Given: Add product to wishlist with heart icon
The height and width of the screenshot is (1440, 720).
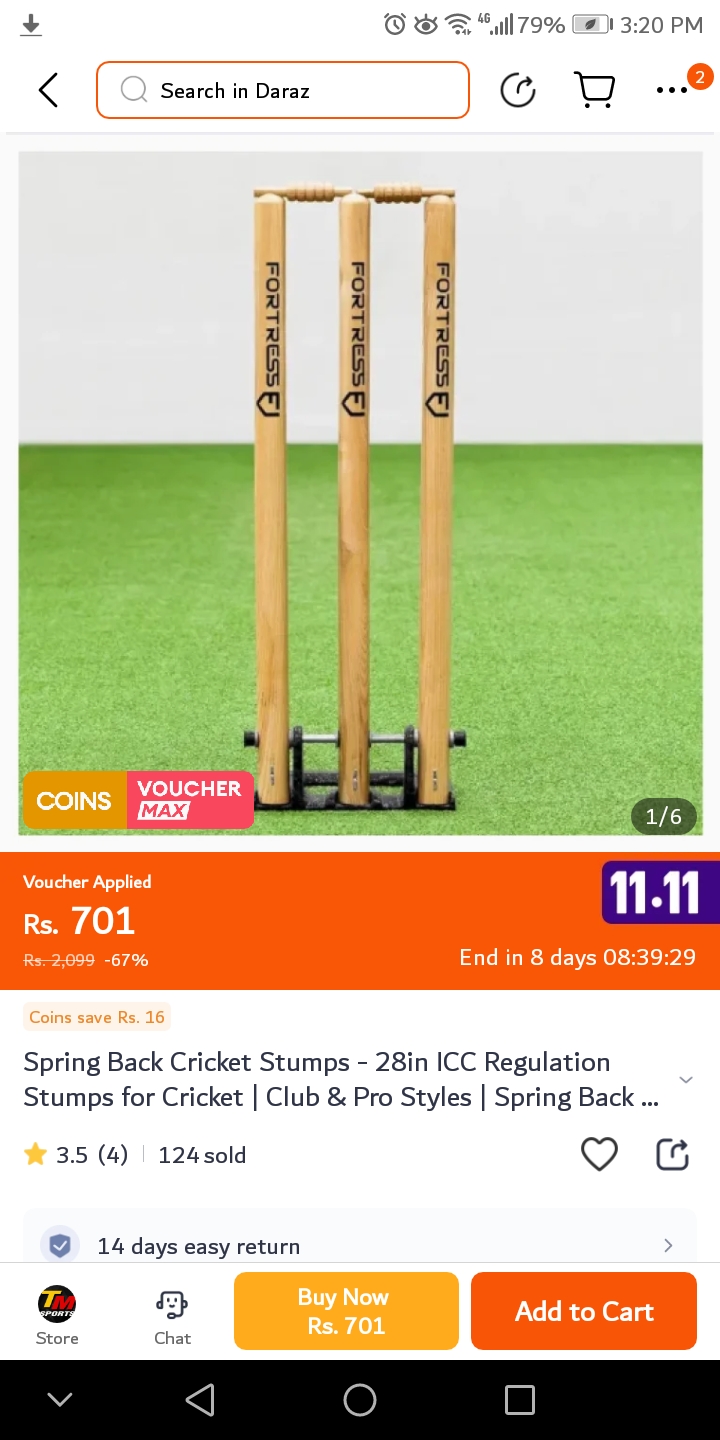Looking at the screenshot, I should point(599,1154).
